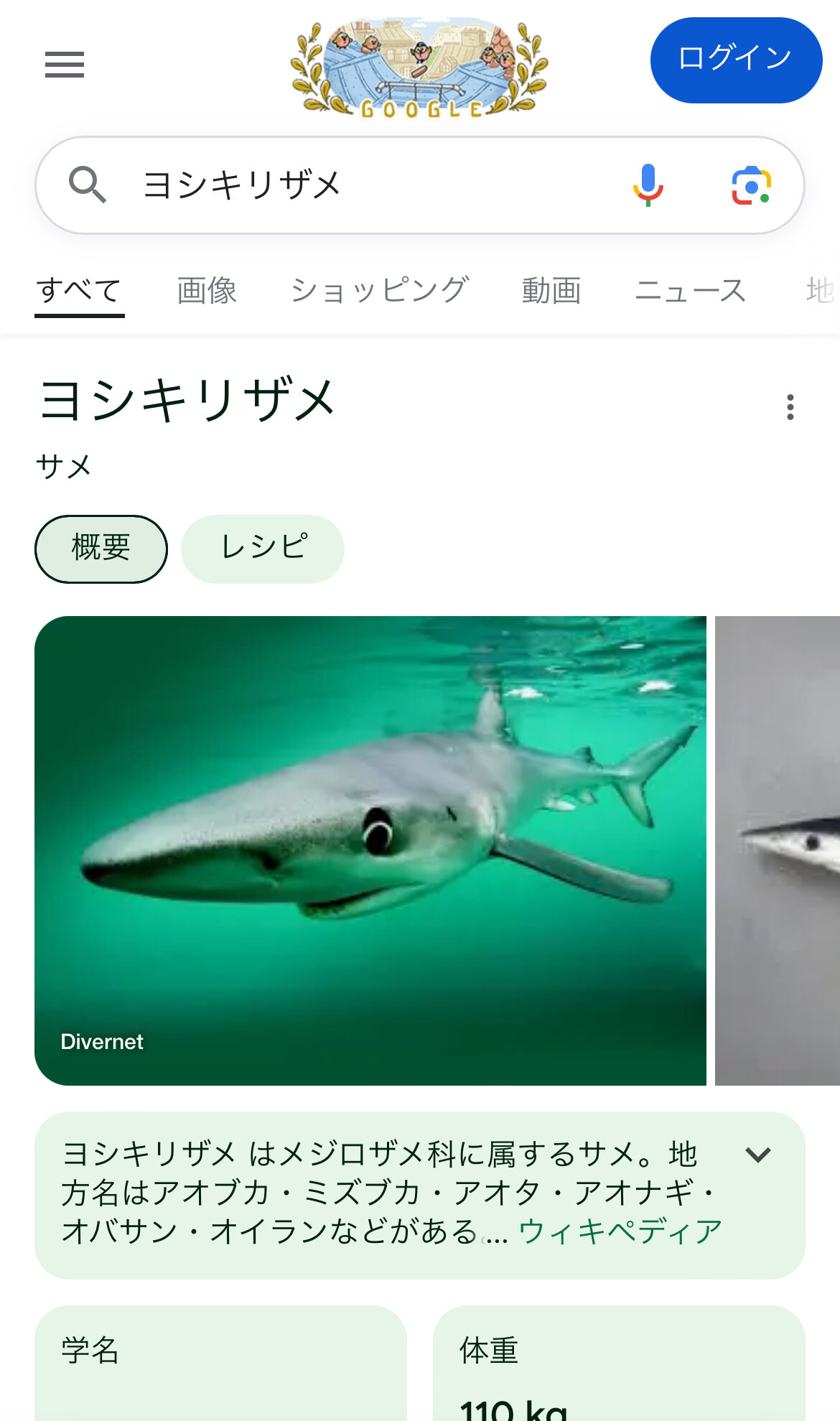Switch to the 画像 tab
The width and height of the screenshot is (840, 1421).
[207, 291]
